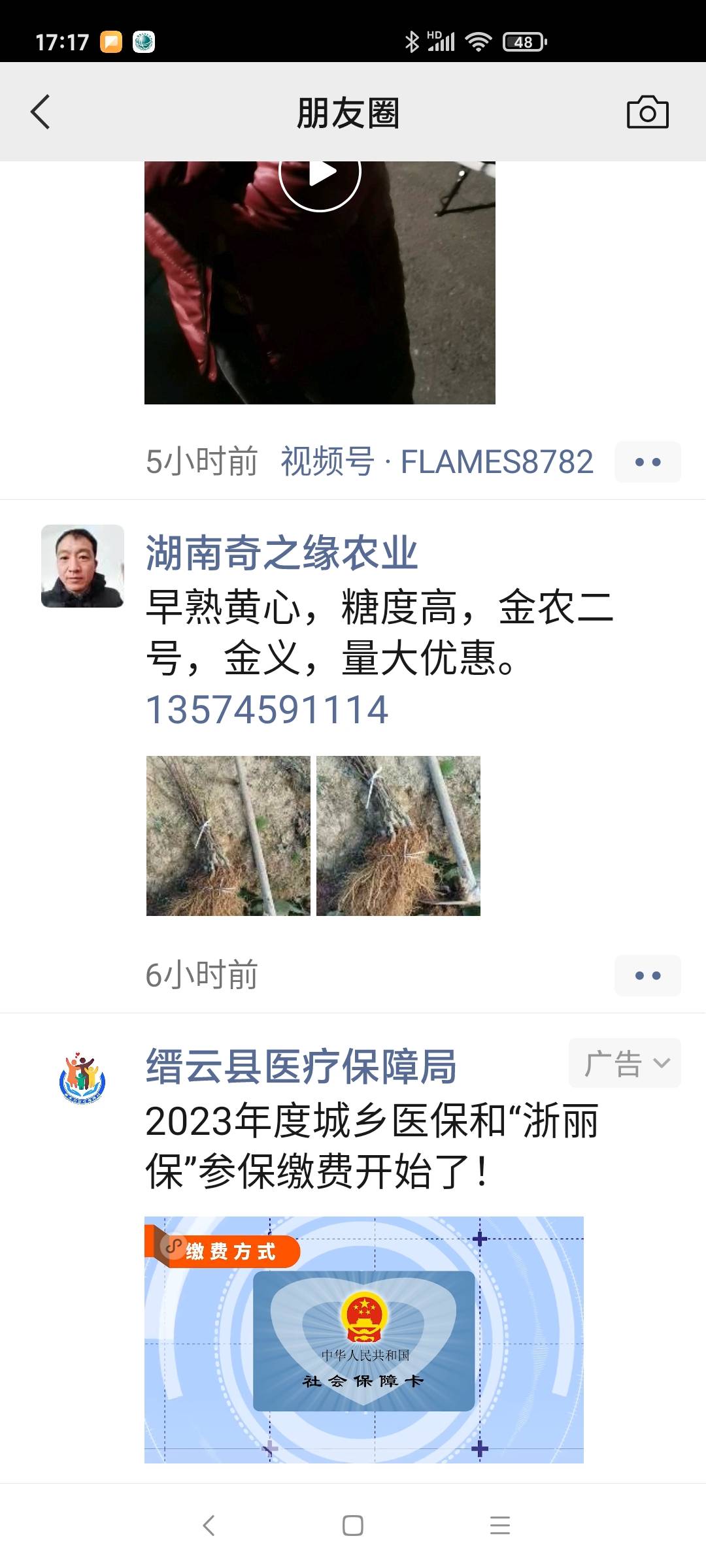This screenshot has width=706, height=1568.
Task: Play the video in the top post
Action: (x=320, y=174)
